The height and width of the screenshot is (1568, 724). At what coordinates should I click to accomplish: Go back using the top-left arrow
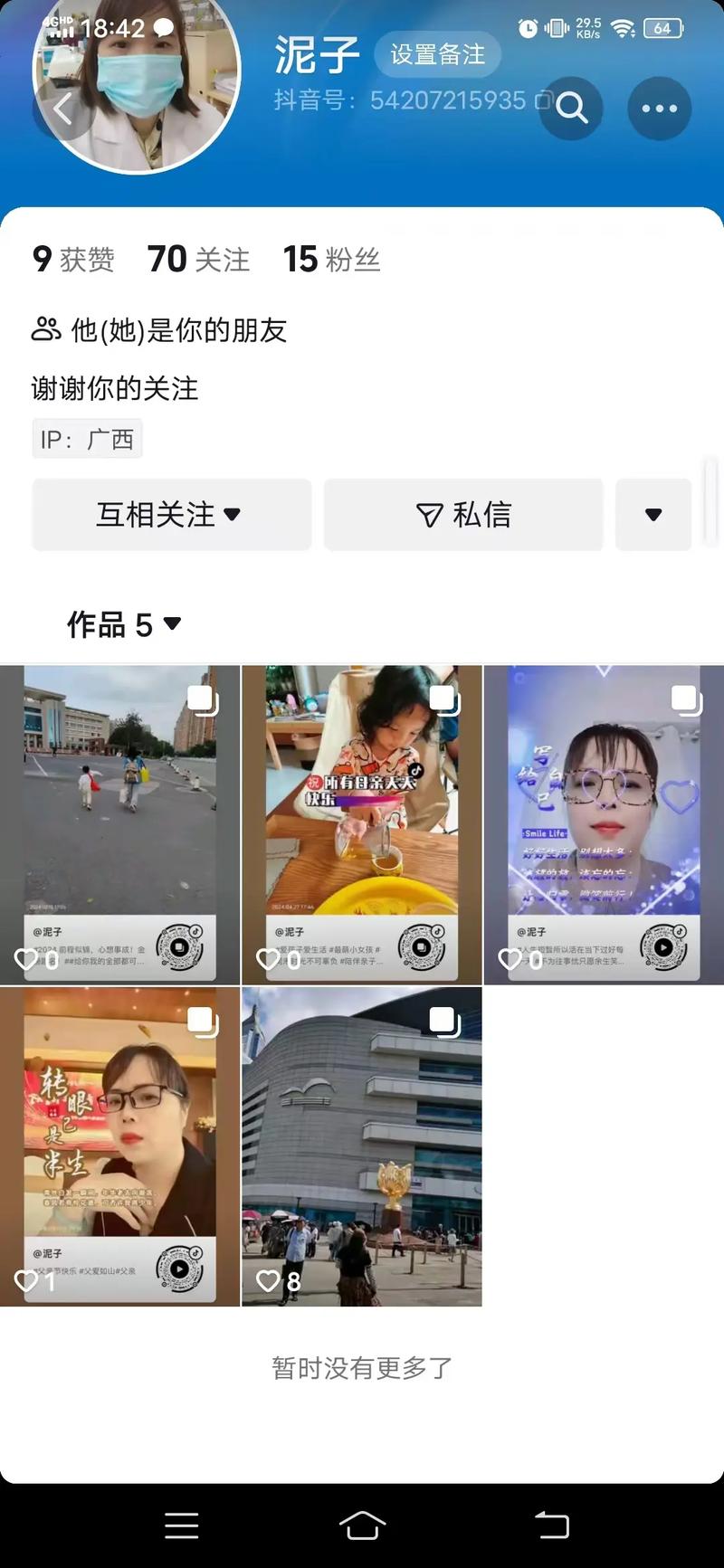[62, 110]
